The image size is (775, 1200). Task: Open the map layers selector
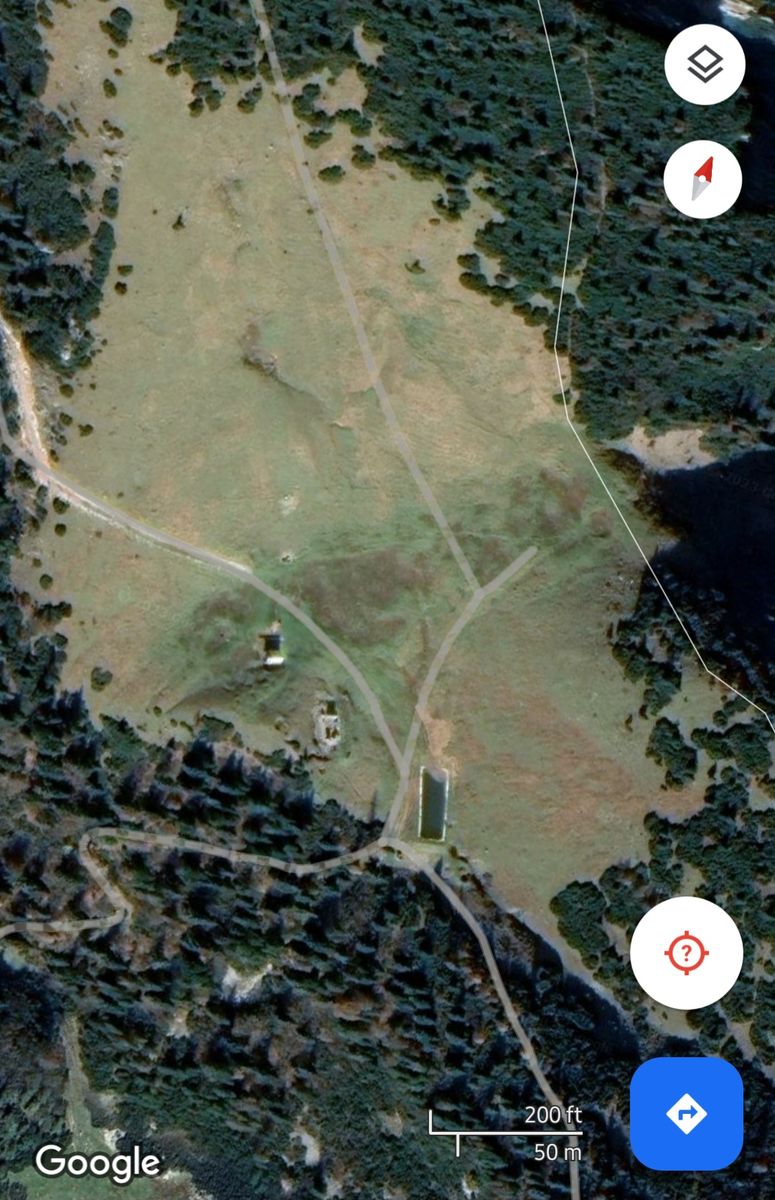pos(704,65)
